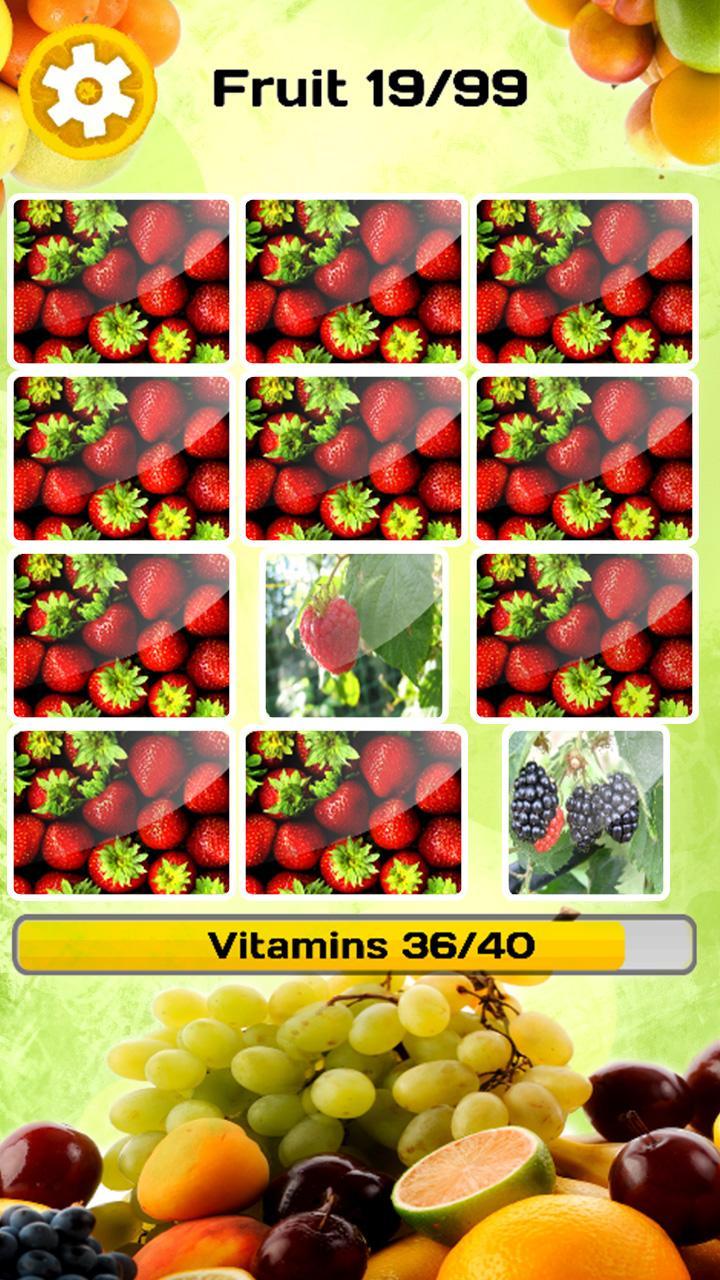Select the revealed blackberry card
720x1280 pixels.
coord(586,811)
